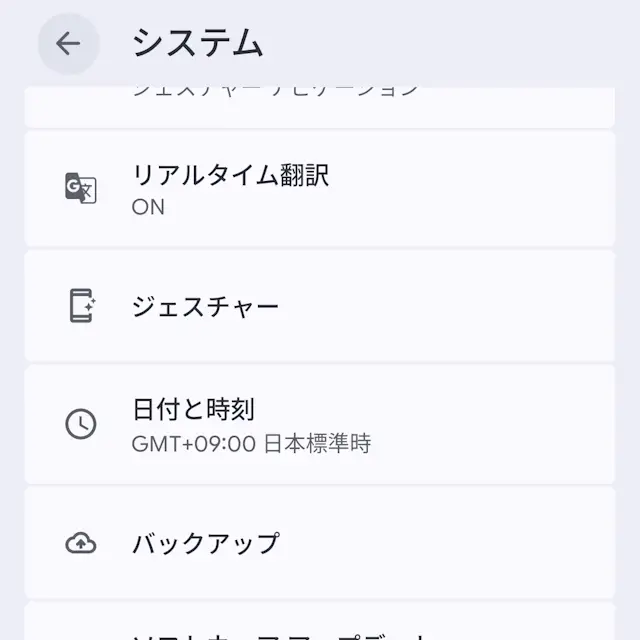Open the バックアップ row
640x640 pixels.
click(x=319, y=543)
